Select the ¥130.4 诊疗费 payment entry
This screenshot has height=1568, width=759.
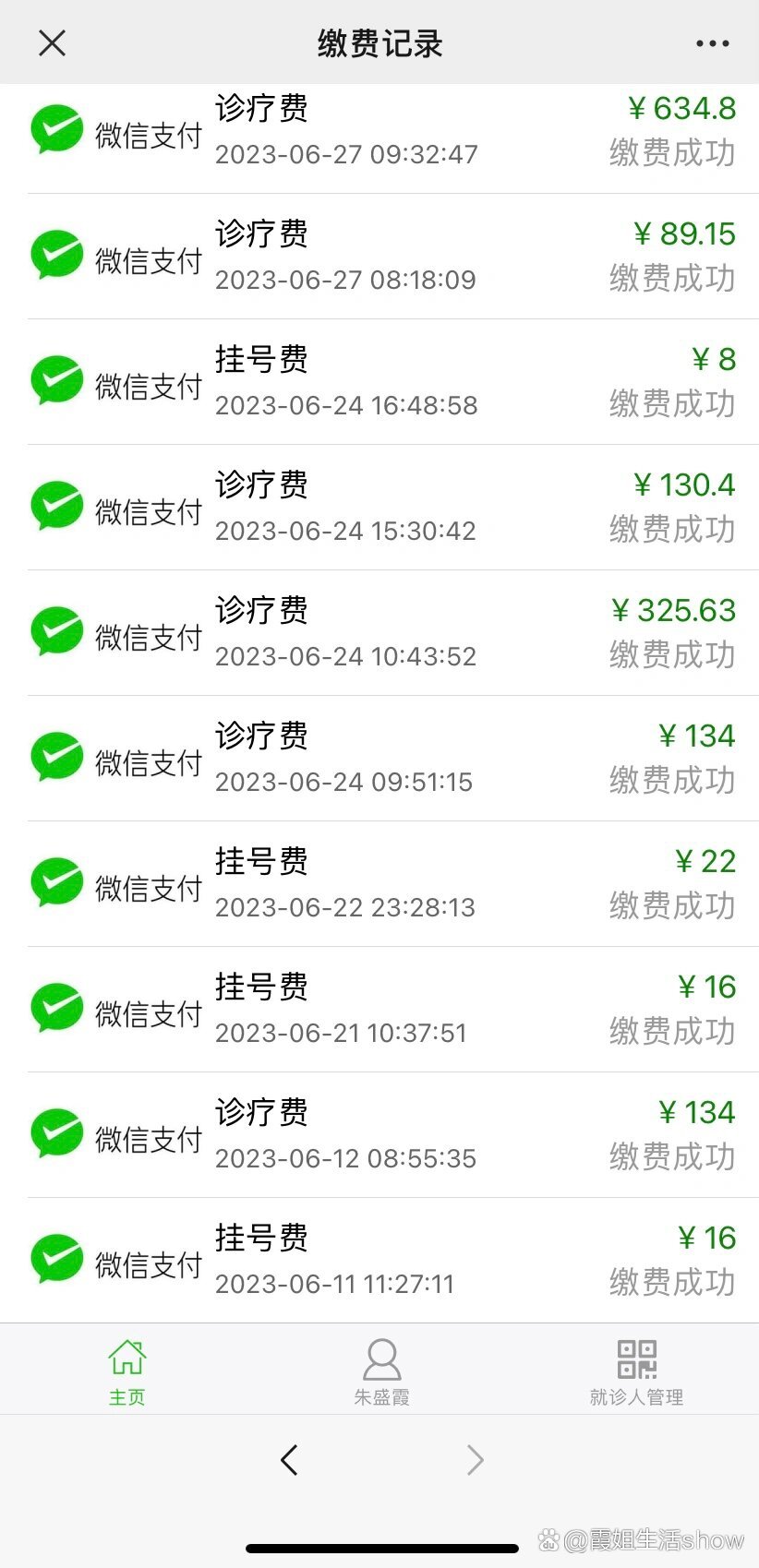pyautogui.click(x=379, y=506)
